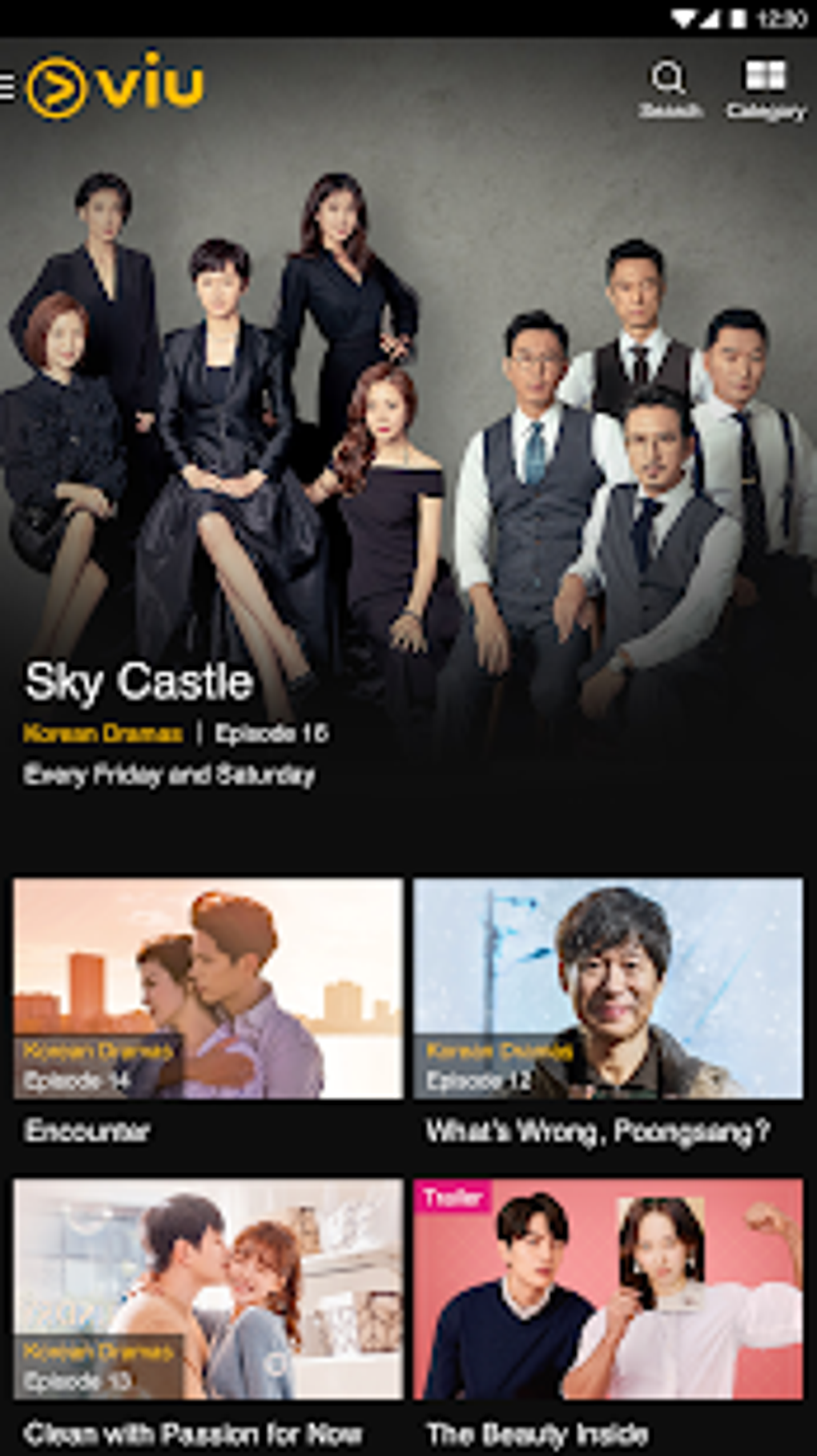Select the Clean with Passion for Now title

coord(195,1437)
